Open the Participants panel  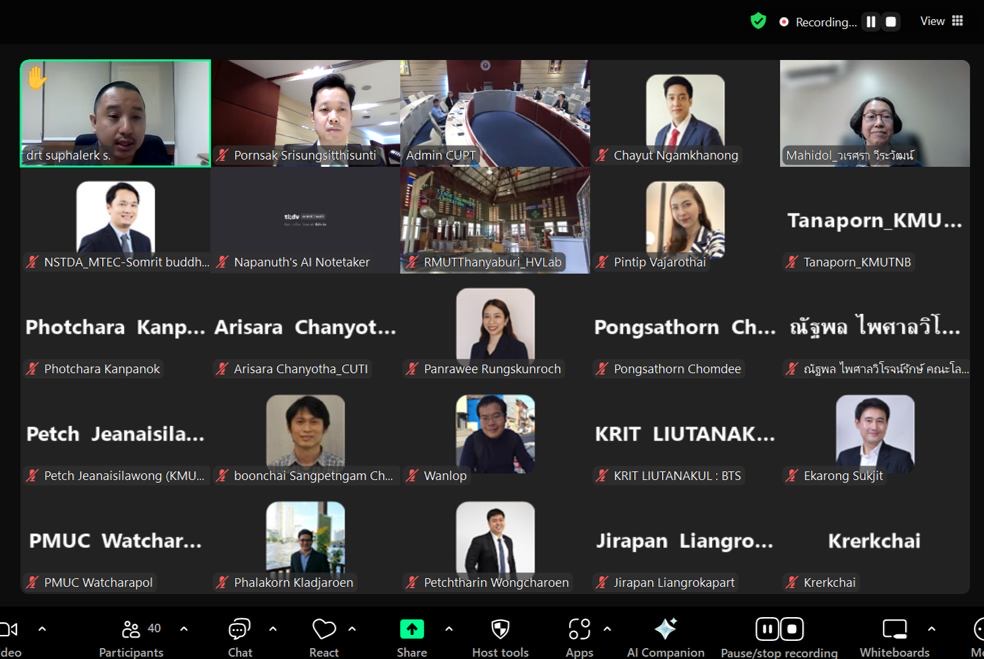point(131,636)
